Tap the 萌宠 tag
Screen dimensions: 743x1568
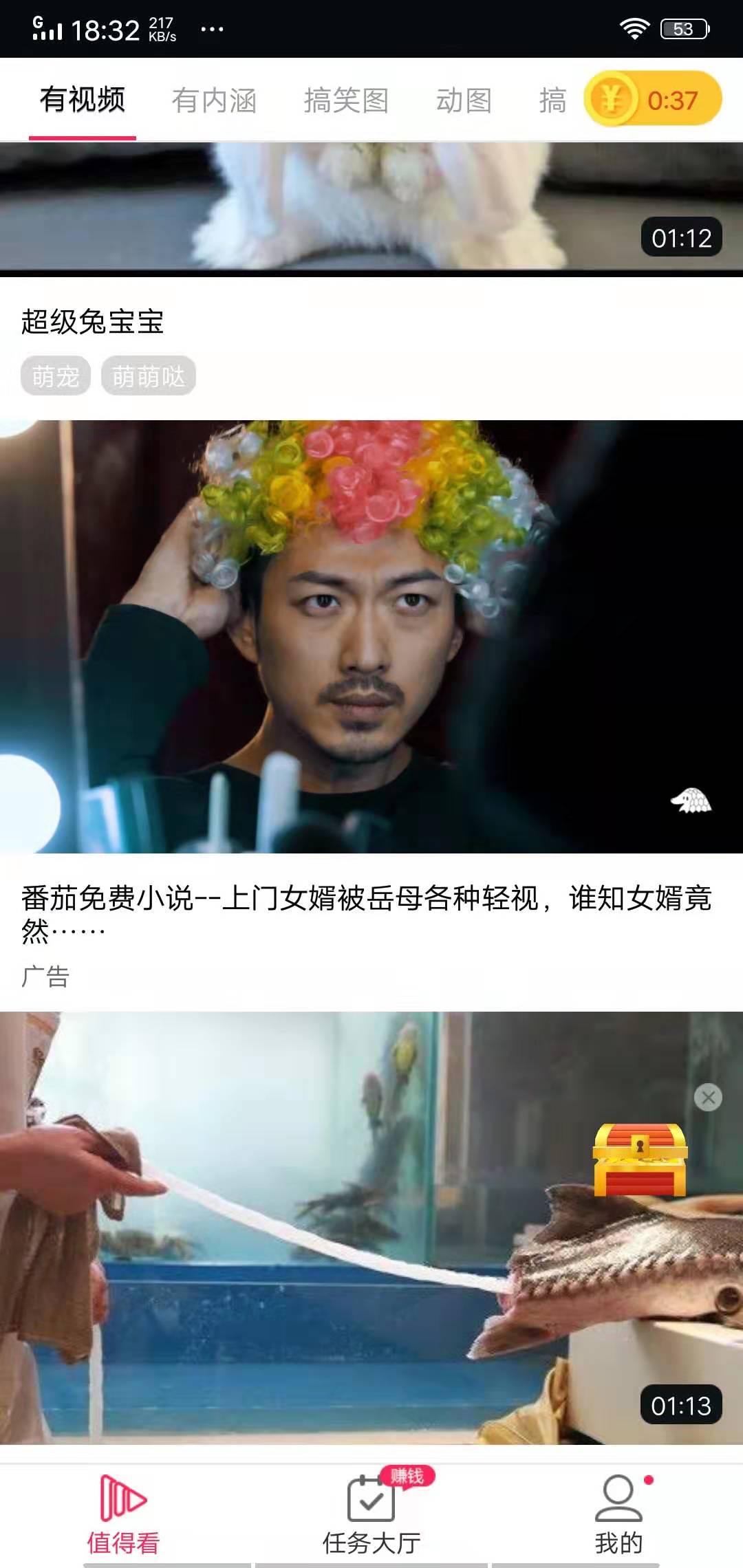55,375
